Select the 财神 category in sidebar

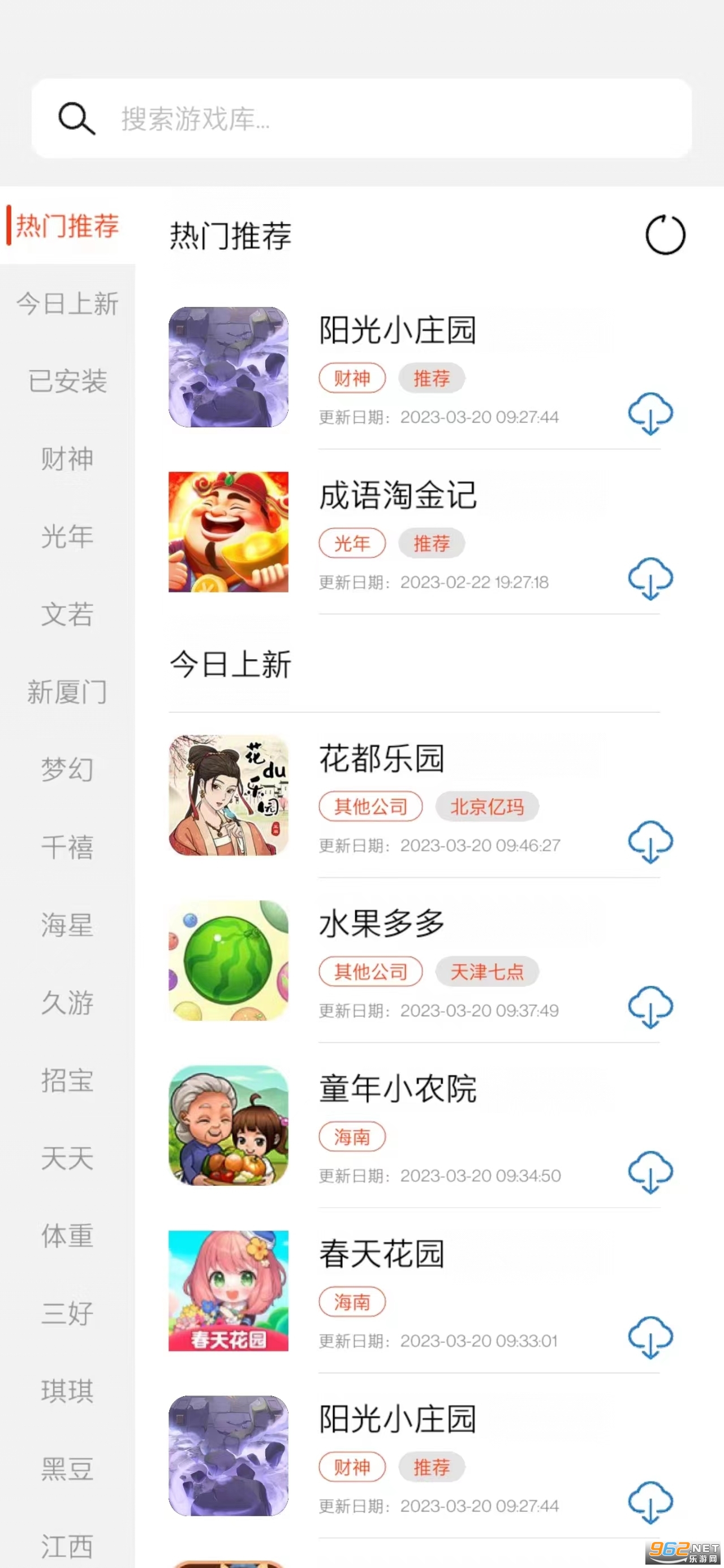click(67, 459)
